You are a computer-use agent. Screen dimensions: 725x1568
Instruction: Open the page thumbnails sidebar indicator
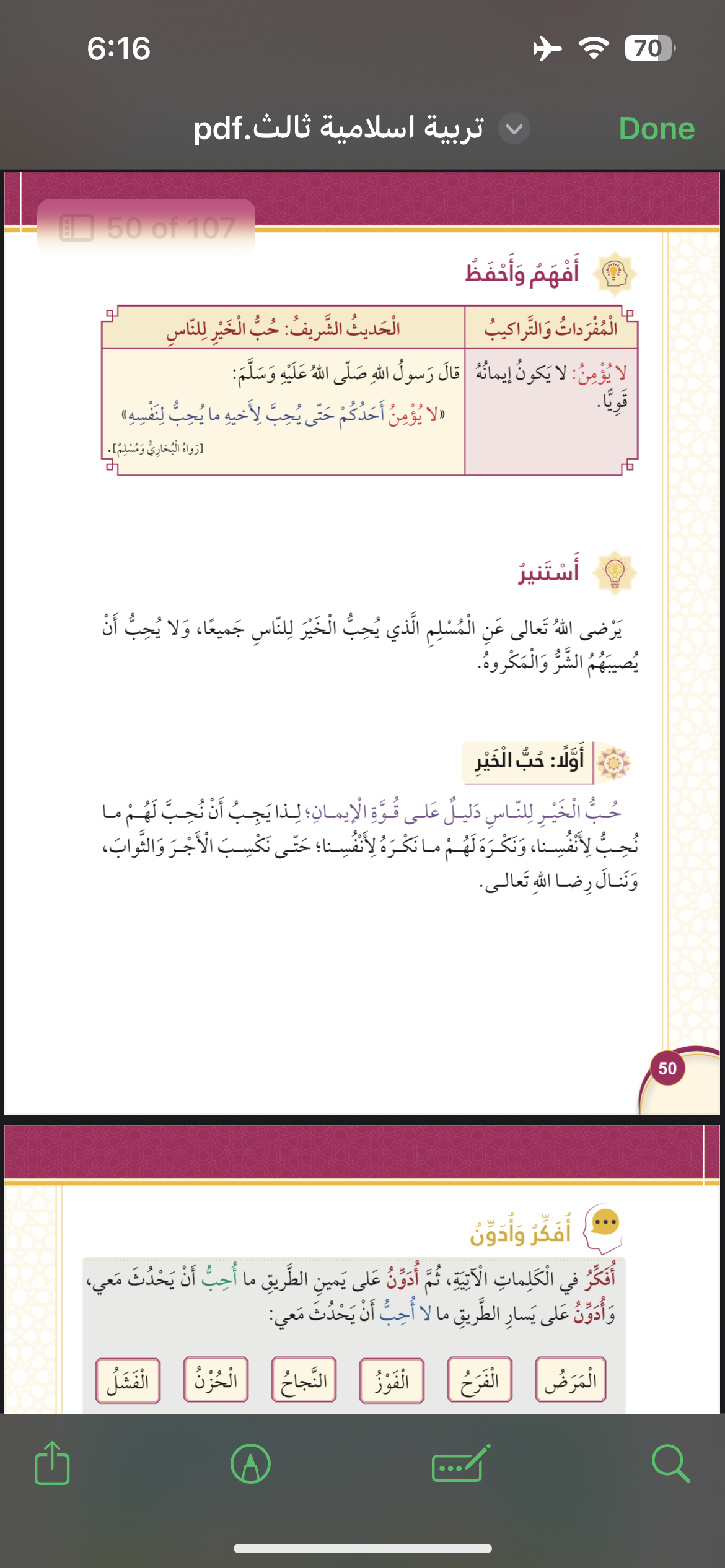coord(77,228)
